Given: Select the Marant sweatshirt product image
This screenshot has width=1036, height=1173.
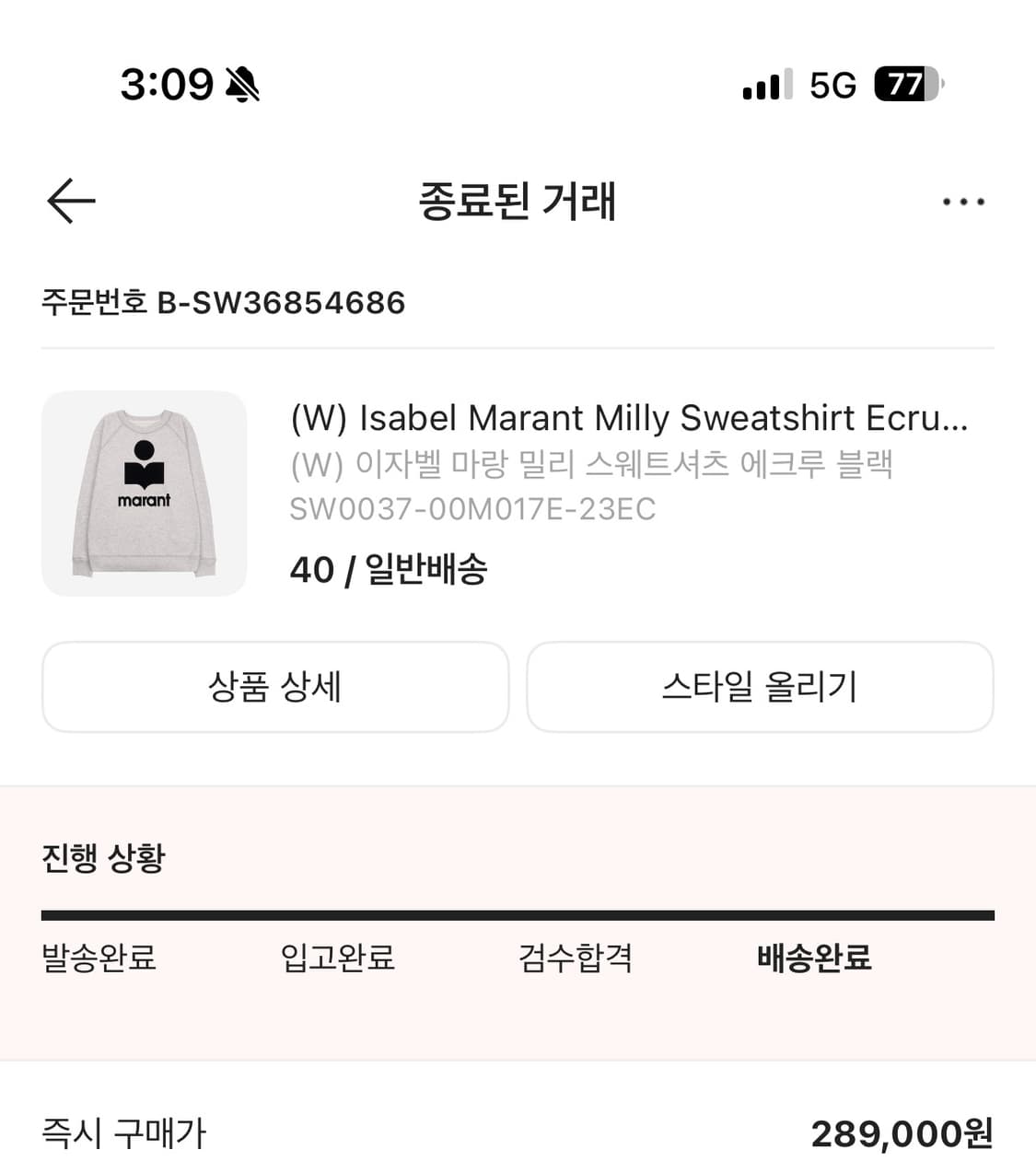Looking at the screenshot, I should click(144, 494).
